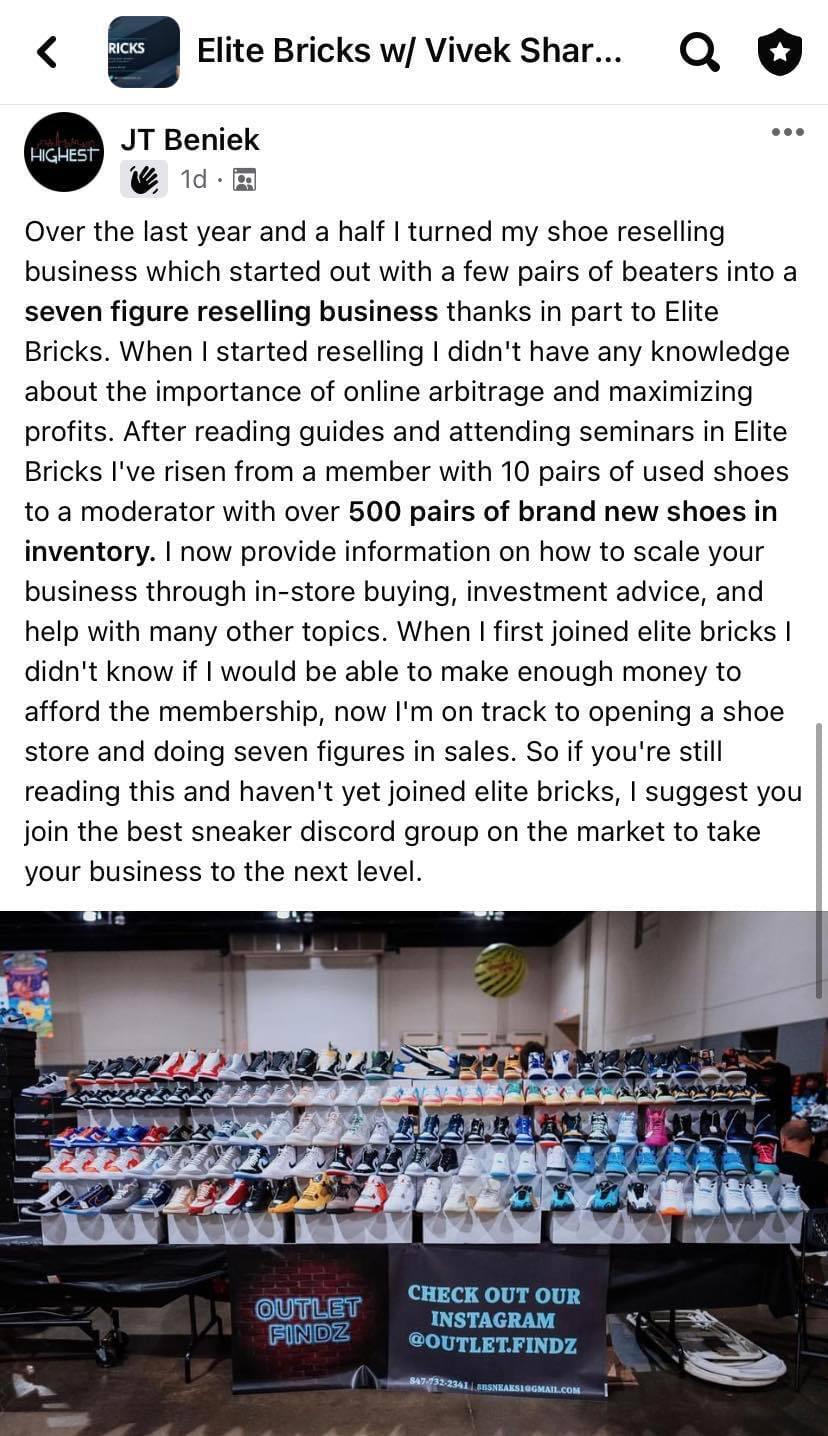Search within the Elite Bricks group
828x1436 pixels.
[x=699, y=52]
